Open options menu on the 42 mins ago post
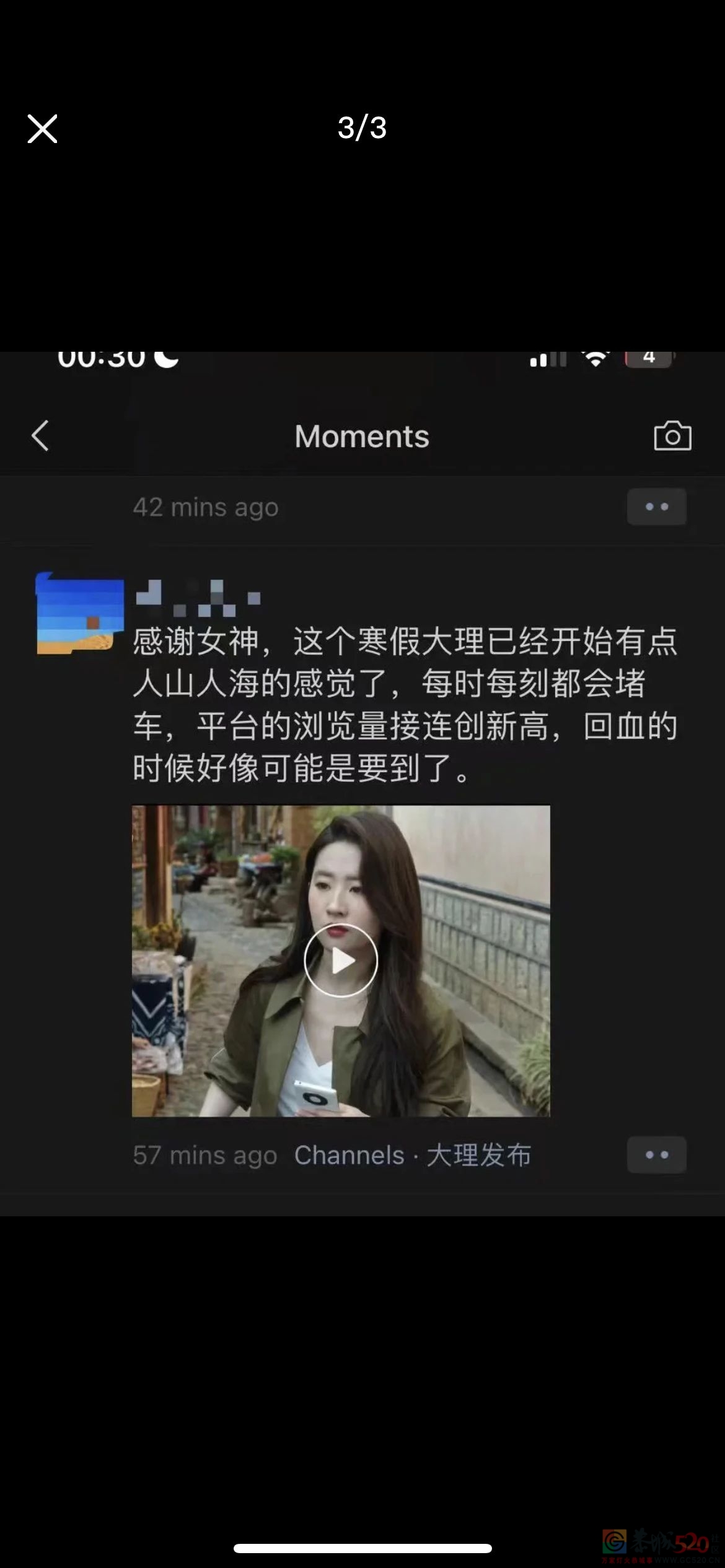The width and height of the screenshot is (725, 1568). tap(656, 507)
